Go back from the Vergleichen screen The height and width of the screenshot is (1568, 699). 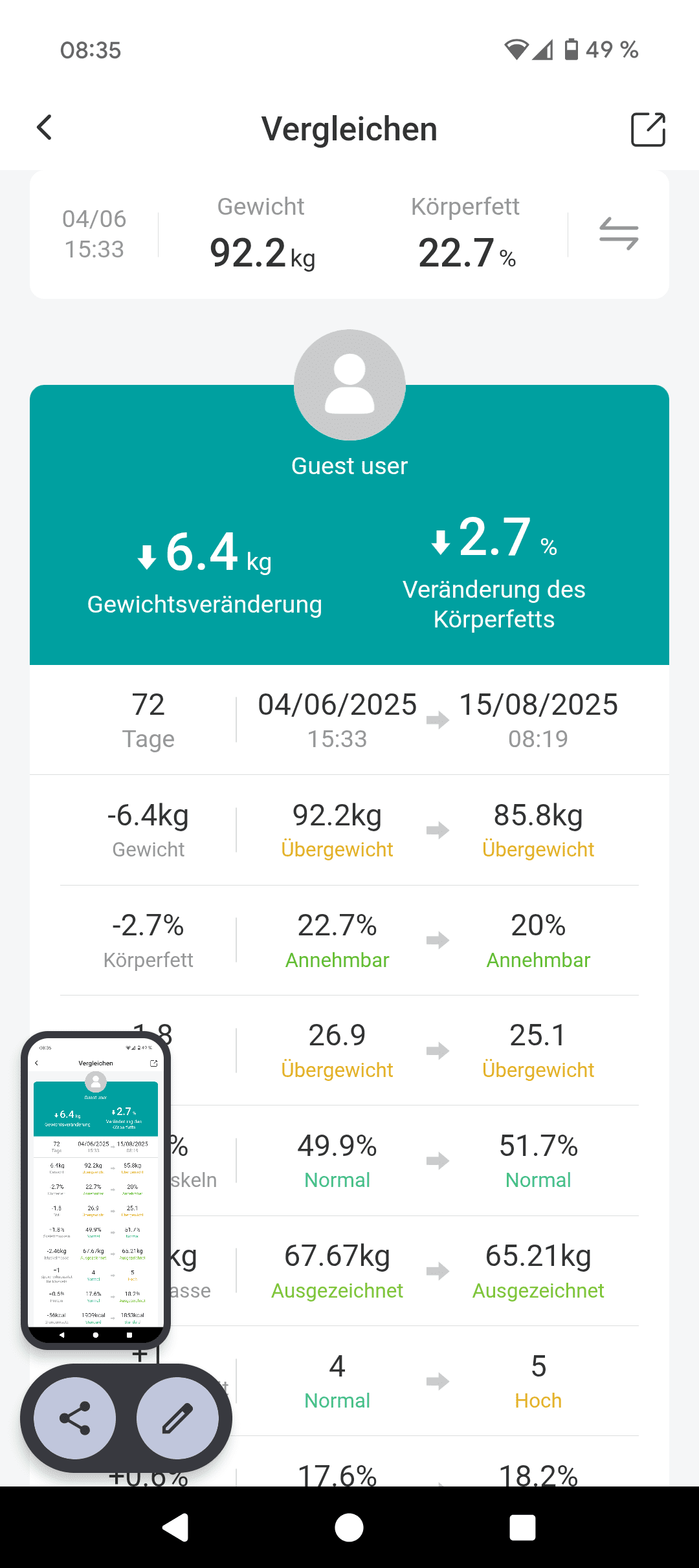(44, 128)
